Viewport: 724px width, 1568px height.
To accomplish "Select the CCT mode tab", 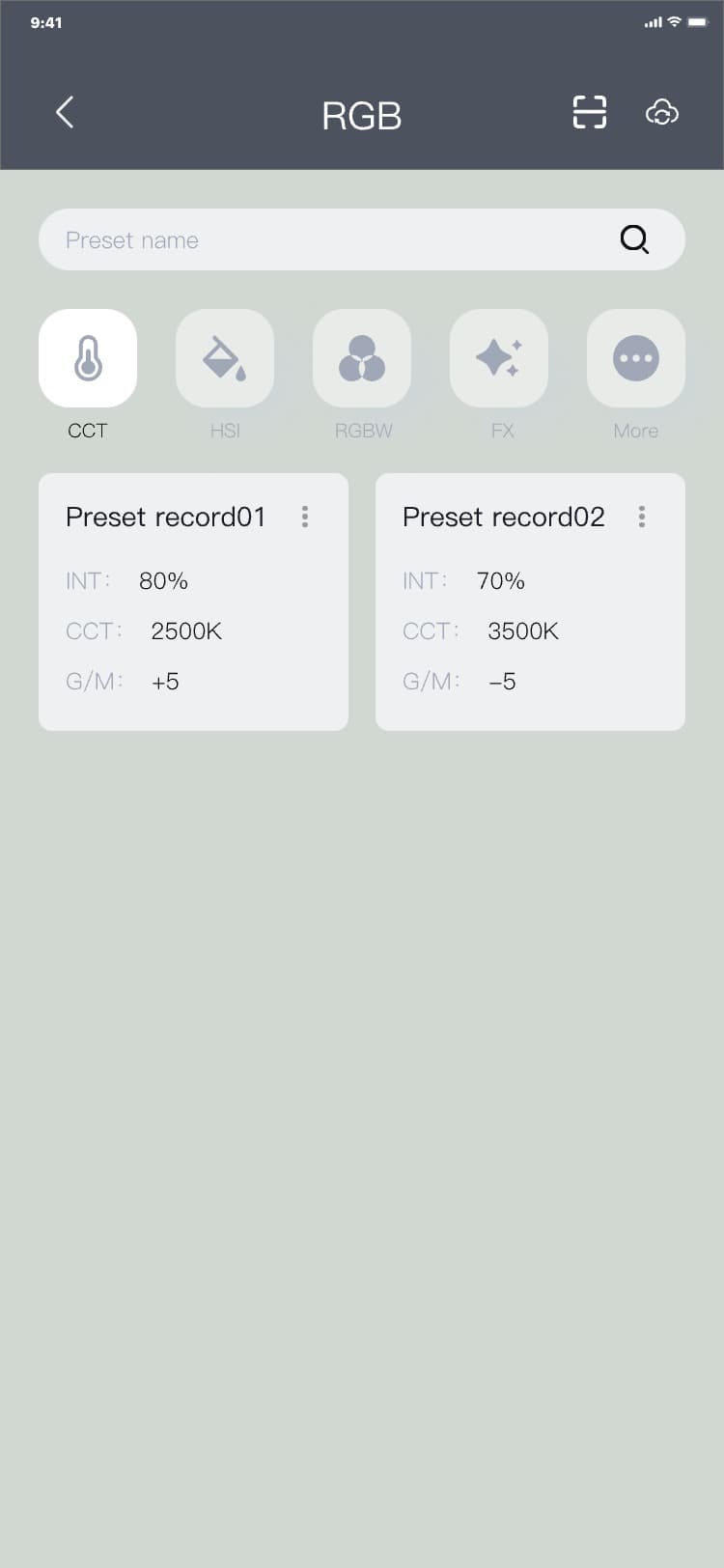I will click(88, 358).
